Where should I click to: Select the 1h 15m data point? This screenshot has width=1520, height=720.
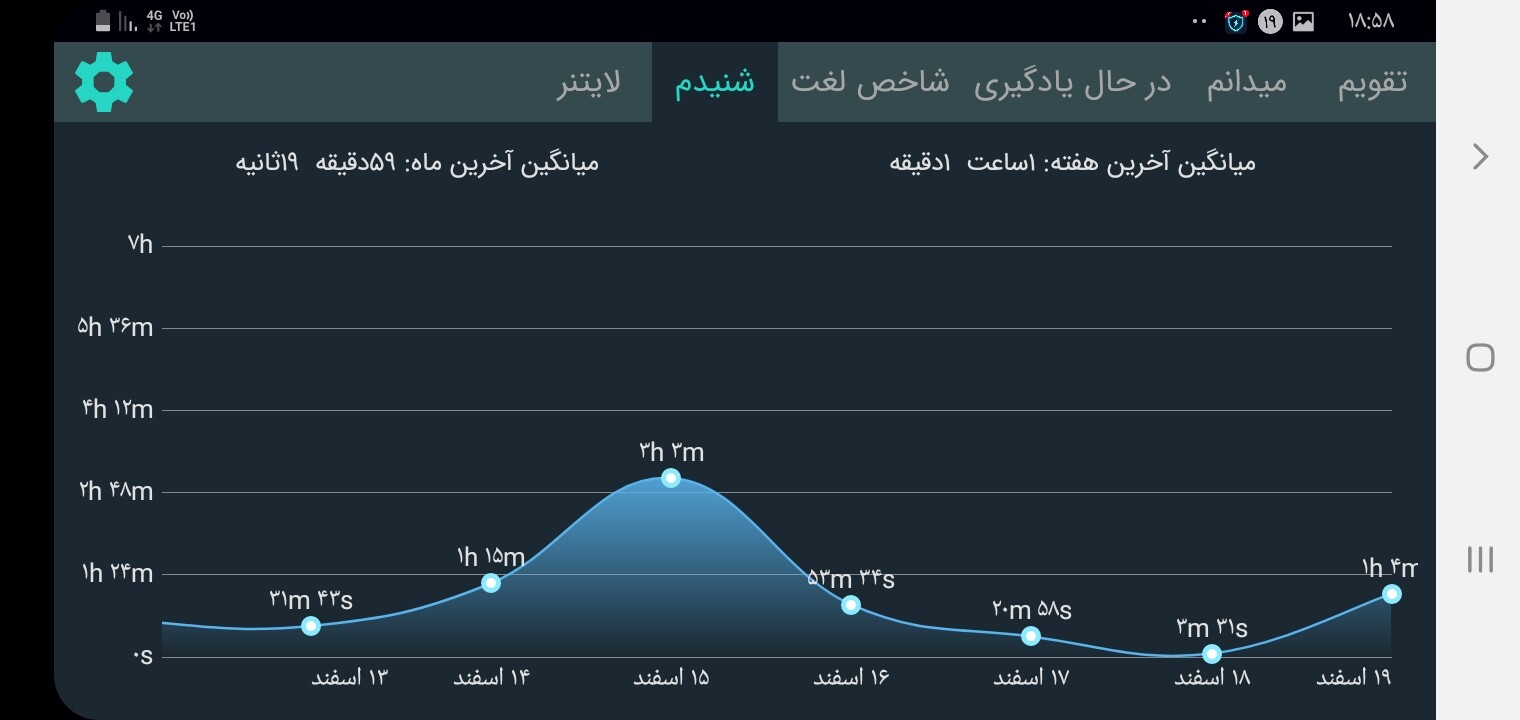491,583
